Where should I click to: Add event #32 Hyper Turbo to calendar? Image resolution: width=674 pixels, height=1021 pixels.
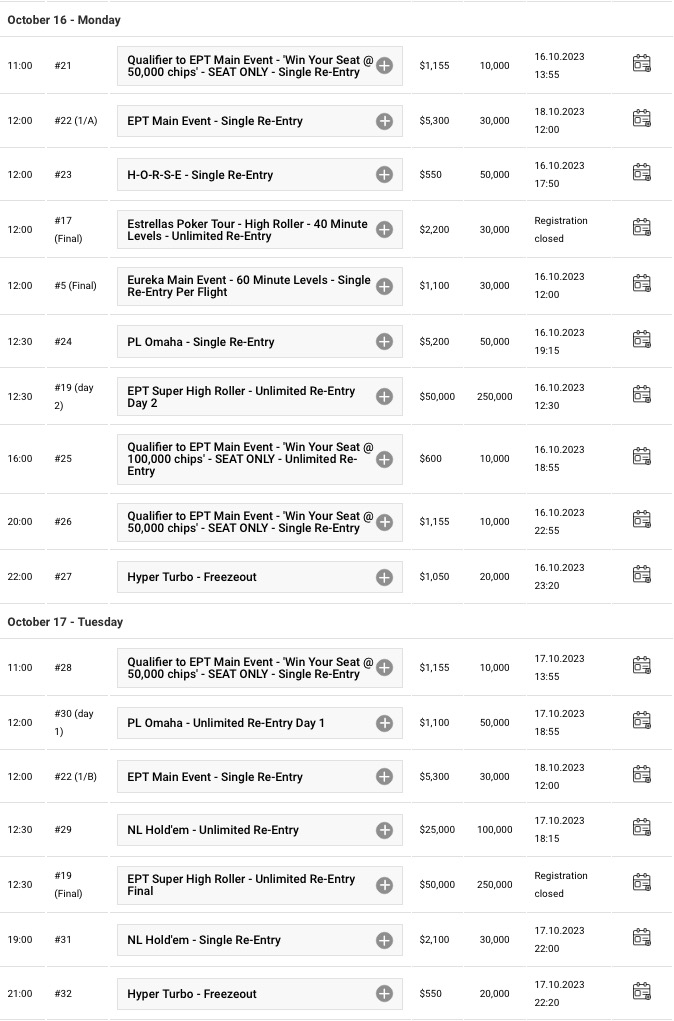642,992
